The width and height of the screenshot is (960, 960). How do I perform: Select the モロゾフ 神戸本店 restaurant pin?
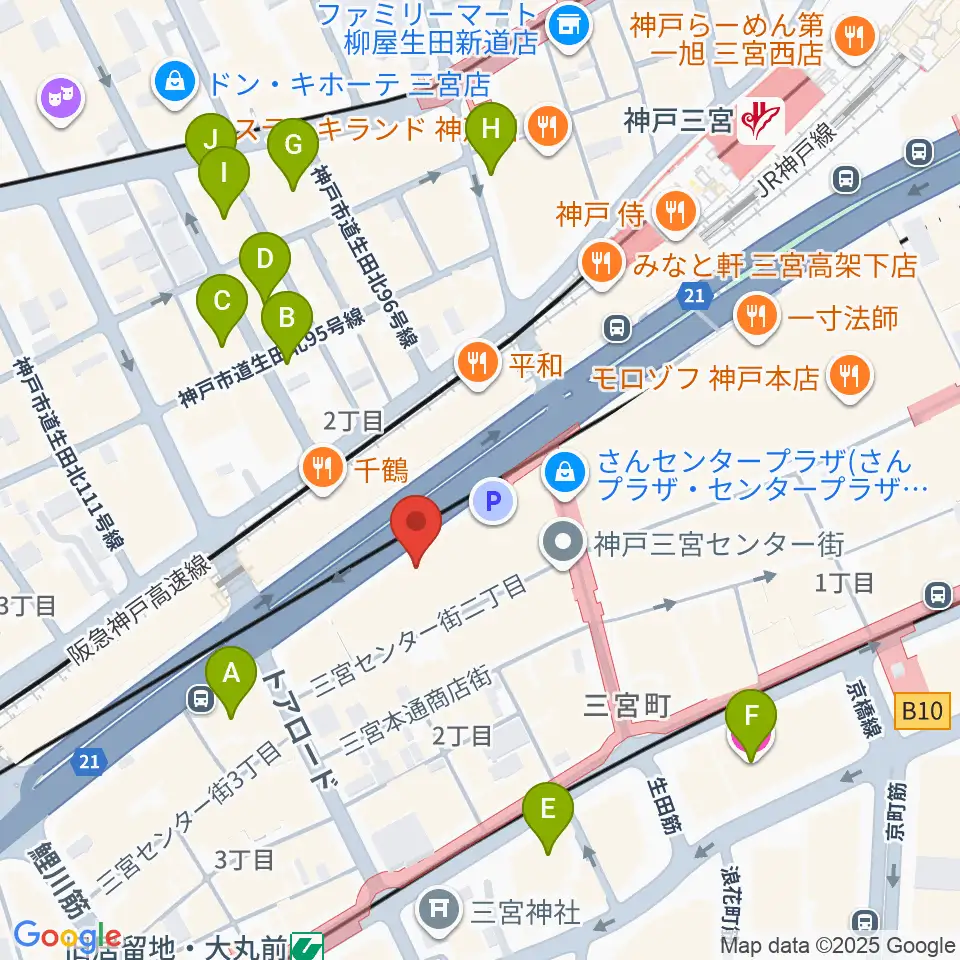coord(850,377)
